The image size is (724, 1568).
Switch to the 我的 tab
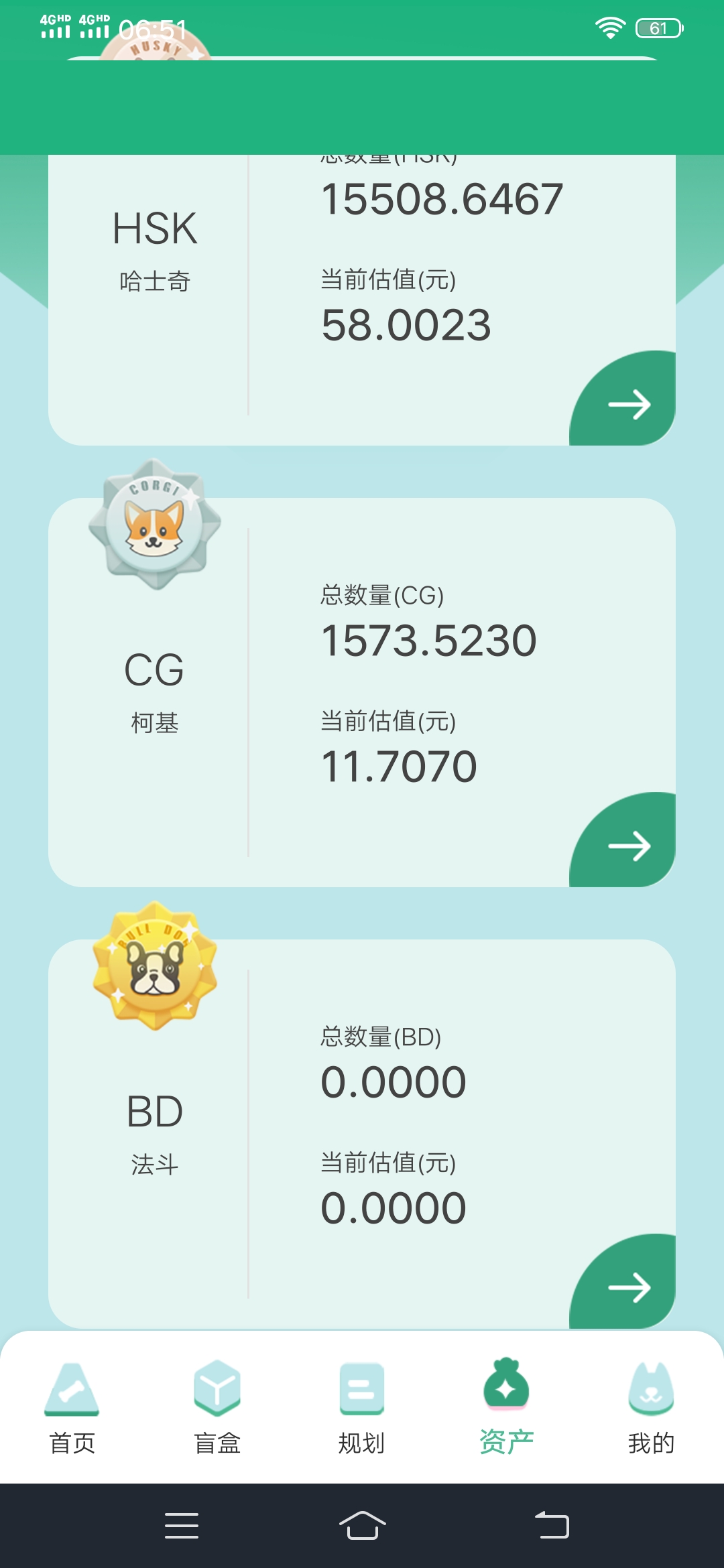(x=651, y=1407)
